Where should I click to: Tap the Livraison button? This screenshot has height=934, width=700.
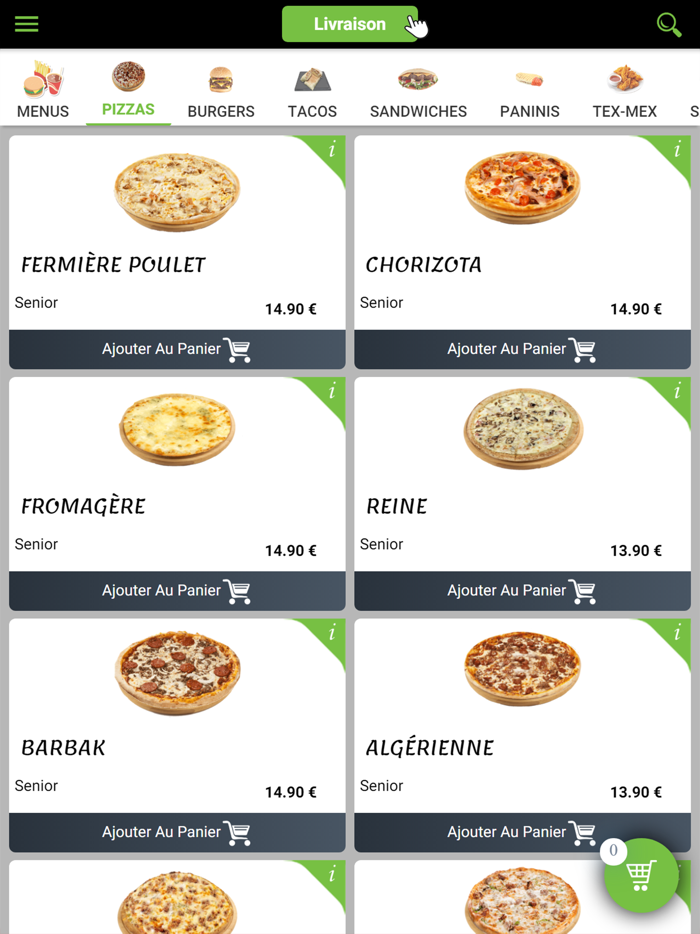coord(349,24)
